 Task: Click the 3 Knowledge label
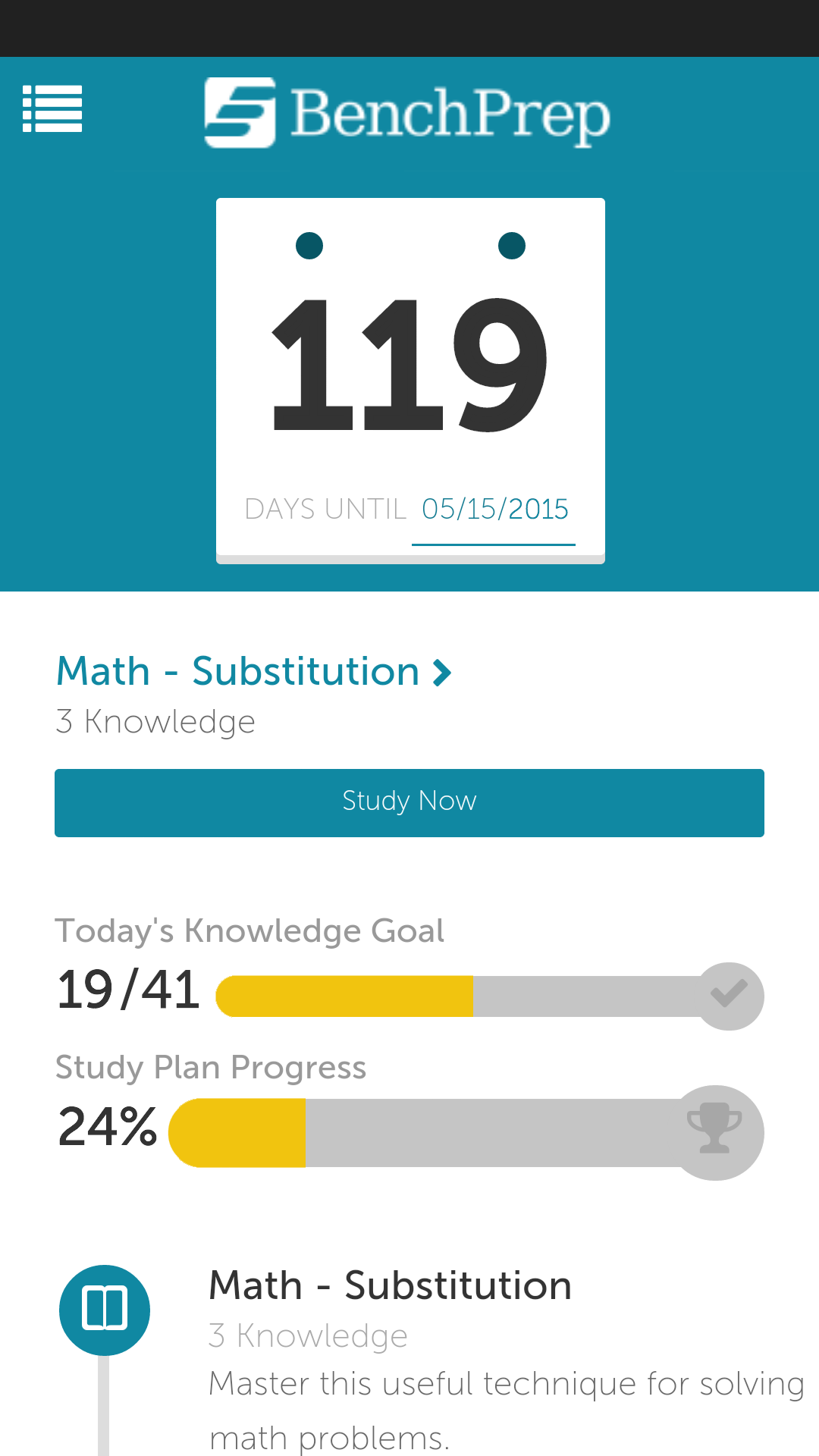pyautogui.click(x=155, y=721)
